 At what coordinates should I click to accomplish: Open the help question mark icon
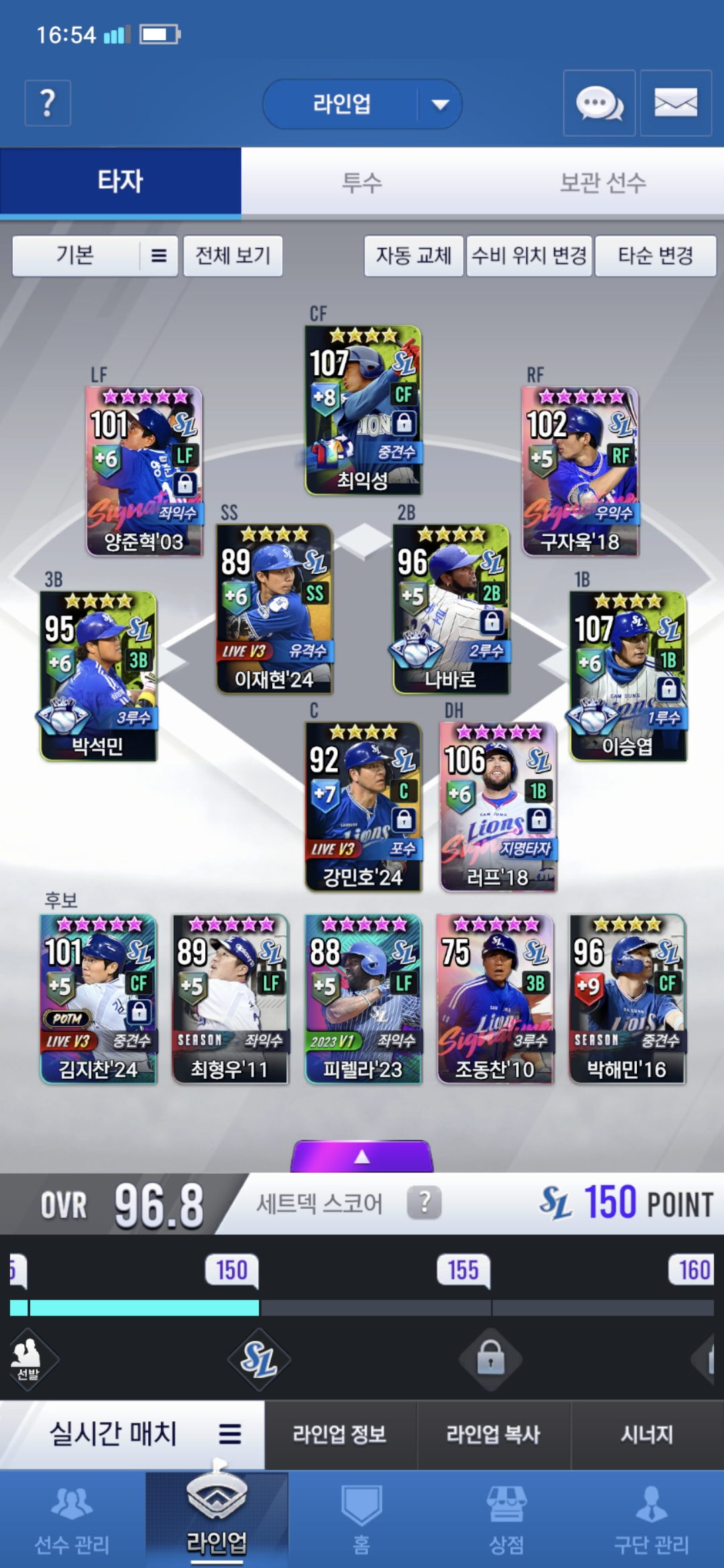48,103
